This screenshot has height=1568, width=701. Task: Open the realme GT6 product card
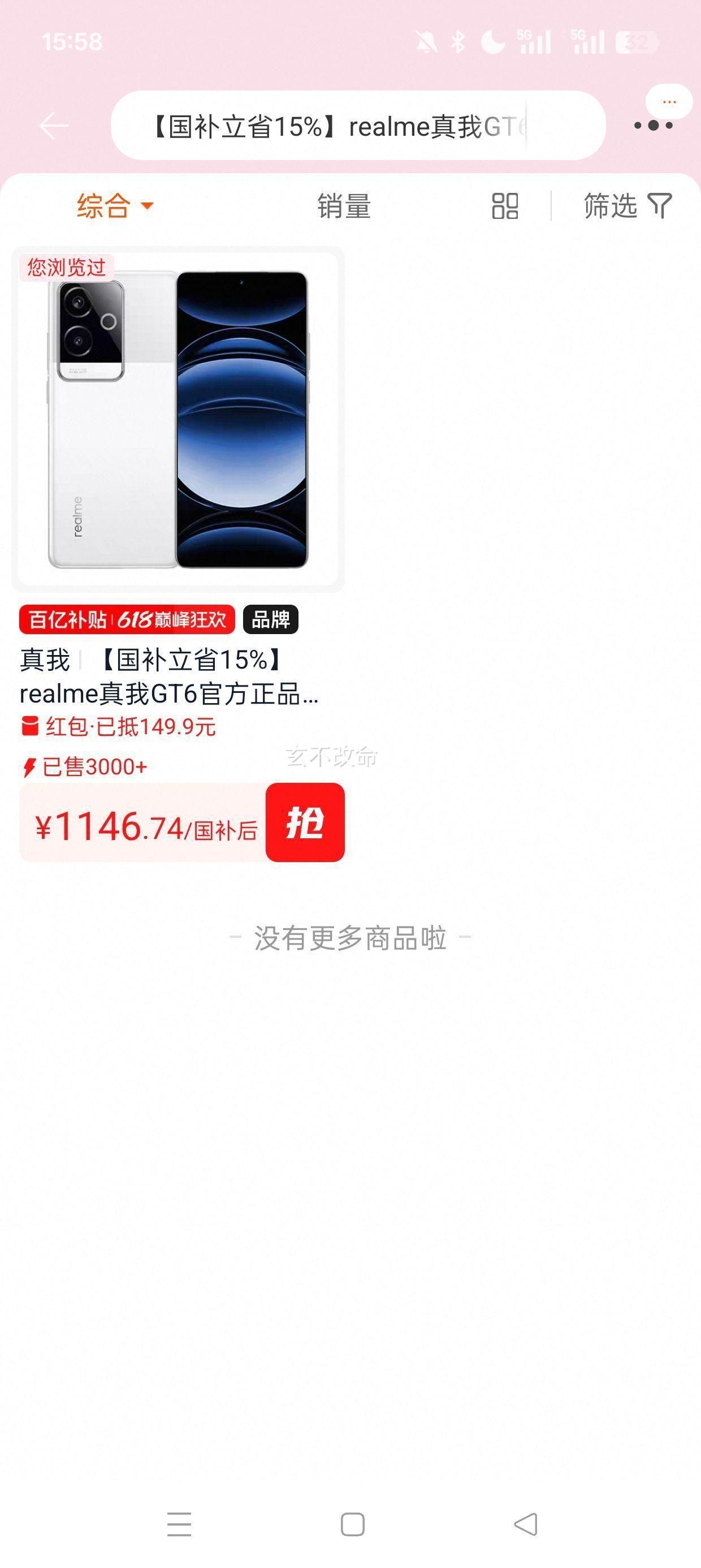click(x=178, y=553)
